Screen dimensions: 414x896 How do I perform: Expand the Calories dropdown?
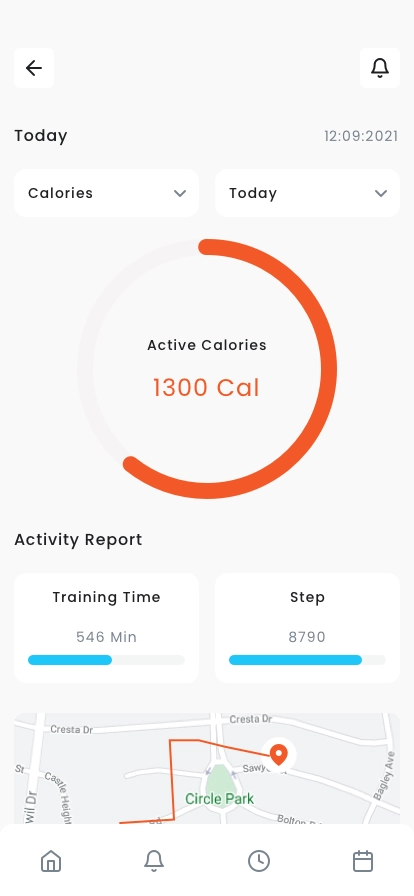coord(106,193)
